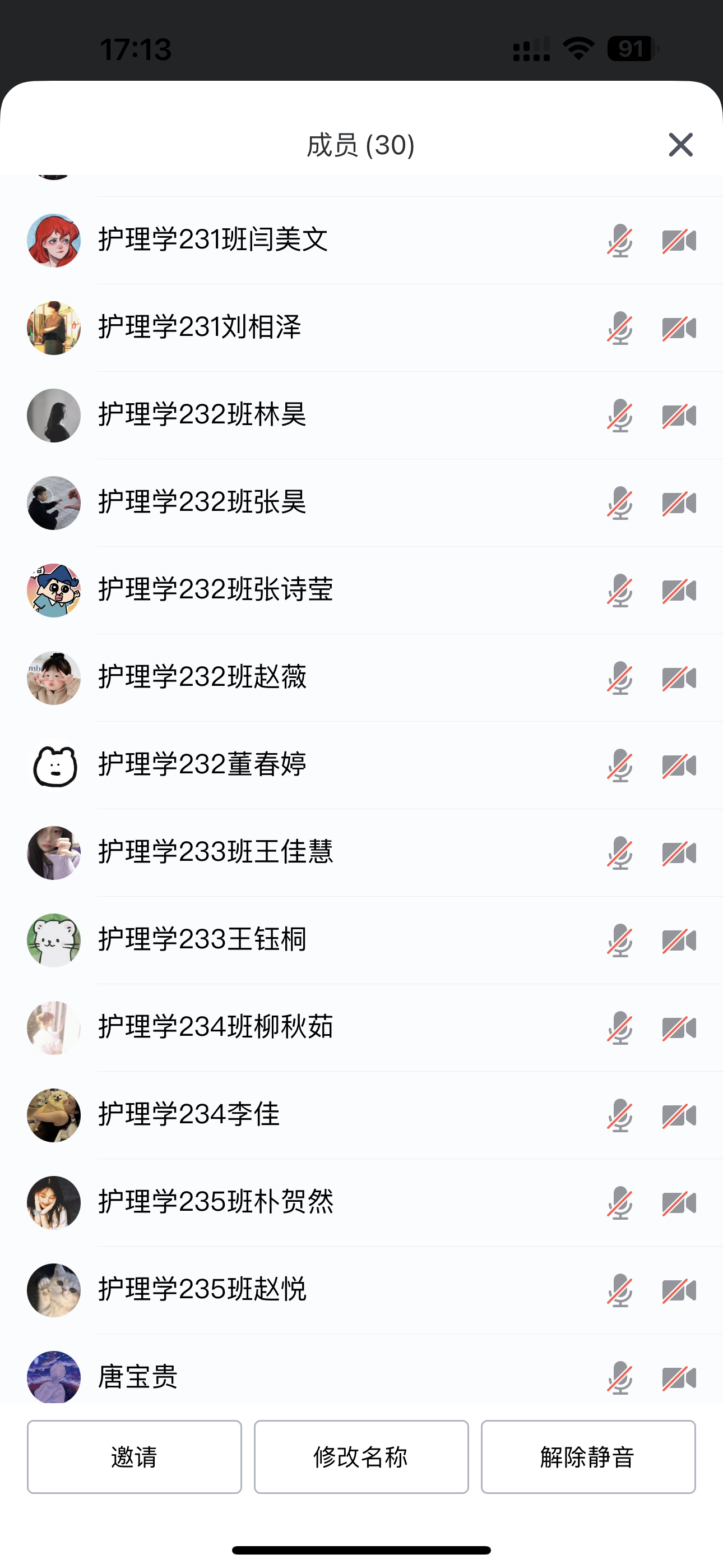723x1568 pixels.
Task: Select member 护理学232班赵薇
Action: click(202, 677)
